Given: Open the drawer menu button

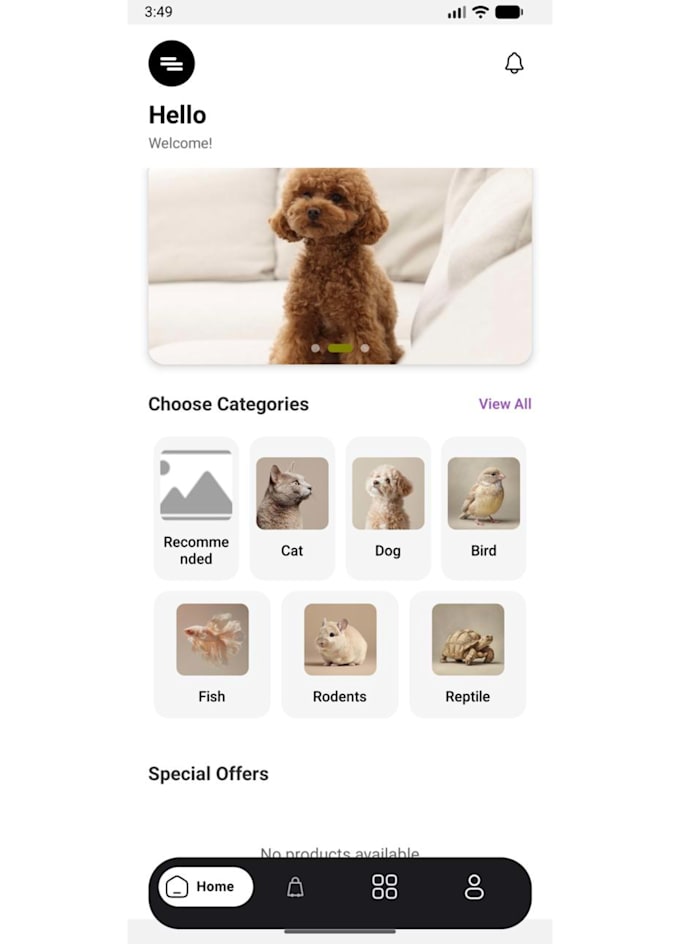Looking at the screenshot, I should point(172,63).
